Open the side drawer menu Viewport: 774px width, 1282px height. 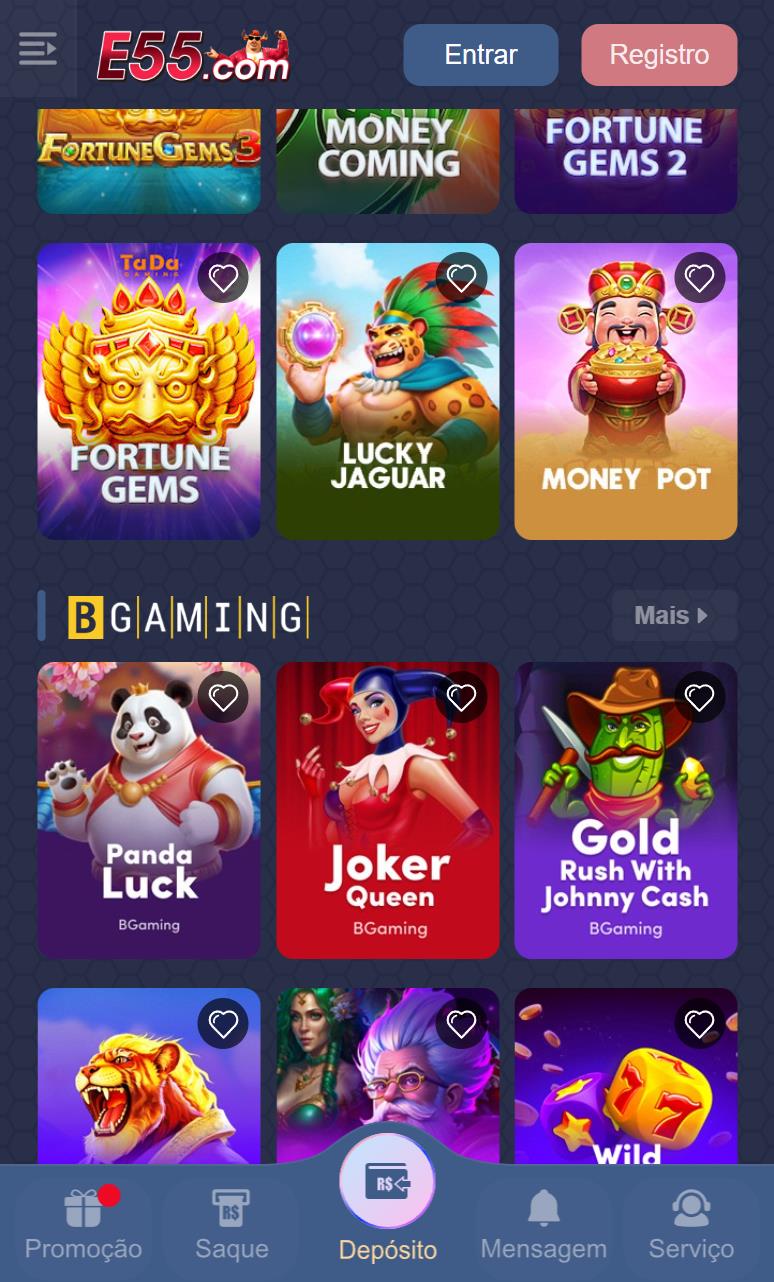coord(37,49)
